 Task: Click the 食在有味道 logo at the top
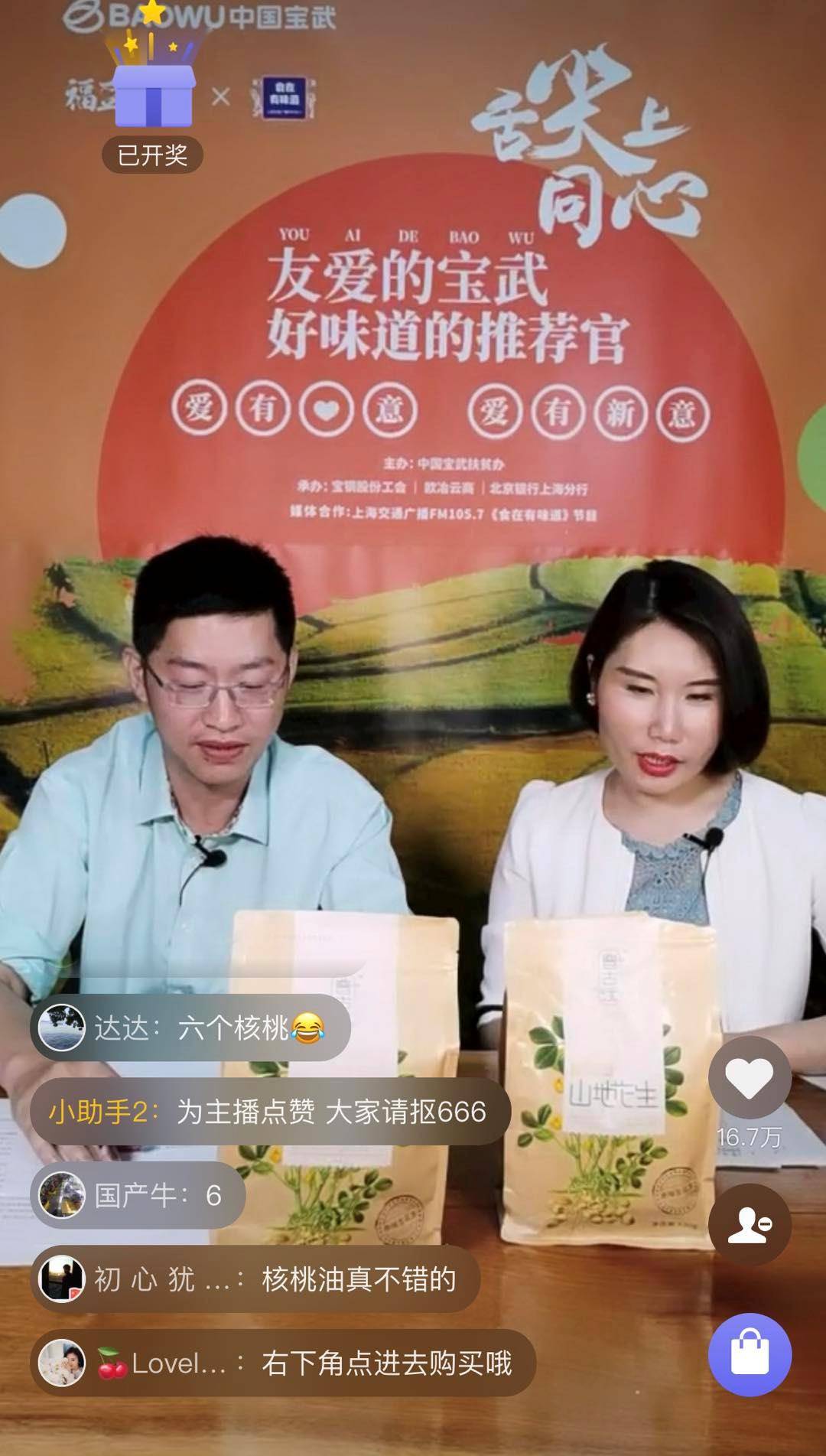point(283,98)
